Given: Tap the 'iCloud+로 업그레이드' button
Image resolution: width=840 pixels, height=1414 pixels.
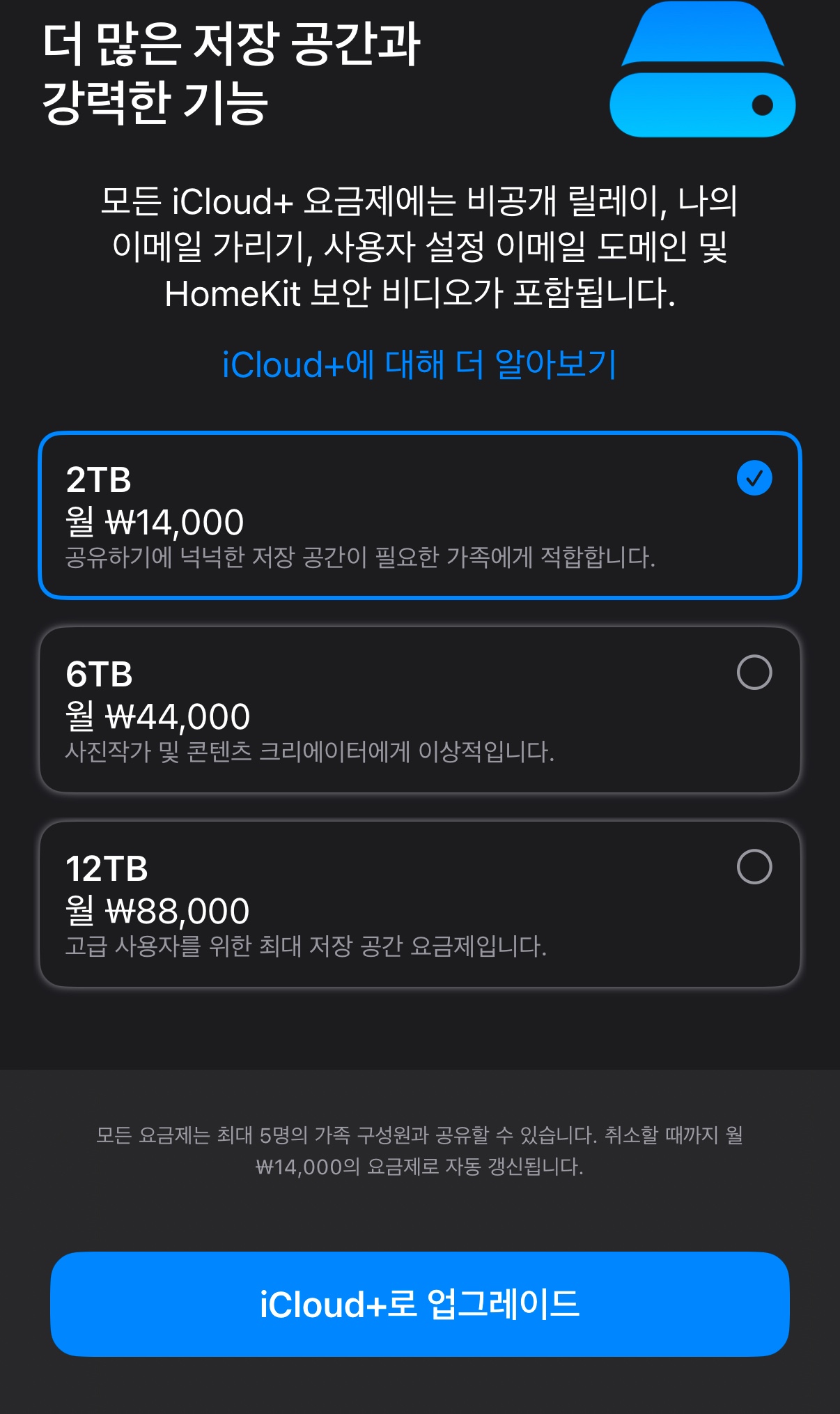Looking at the screenshot, I should pos(419,1304).
